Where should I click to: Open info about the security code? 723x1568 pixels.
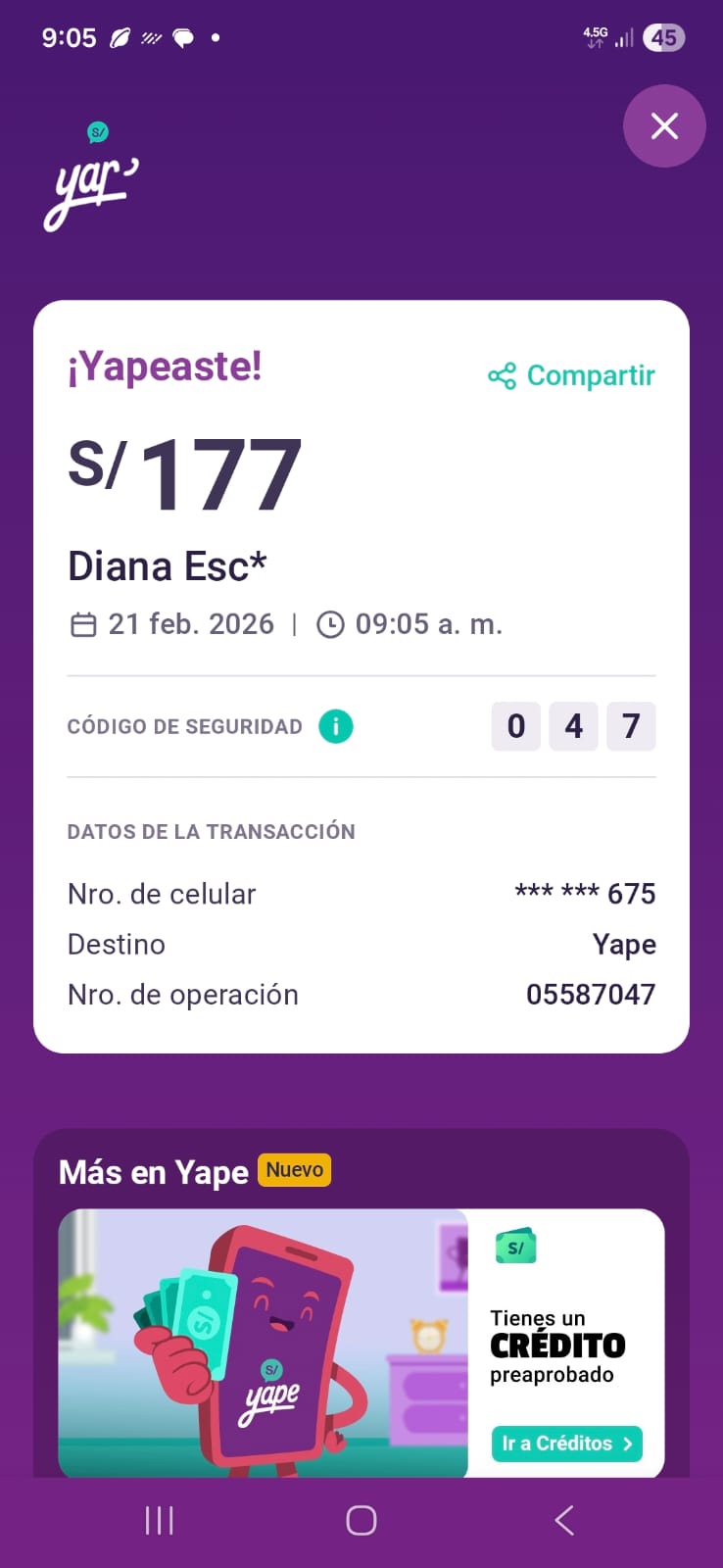[x=335, y=726]
